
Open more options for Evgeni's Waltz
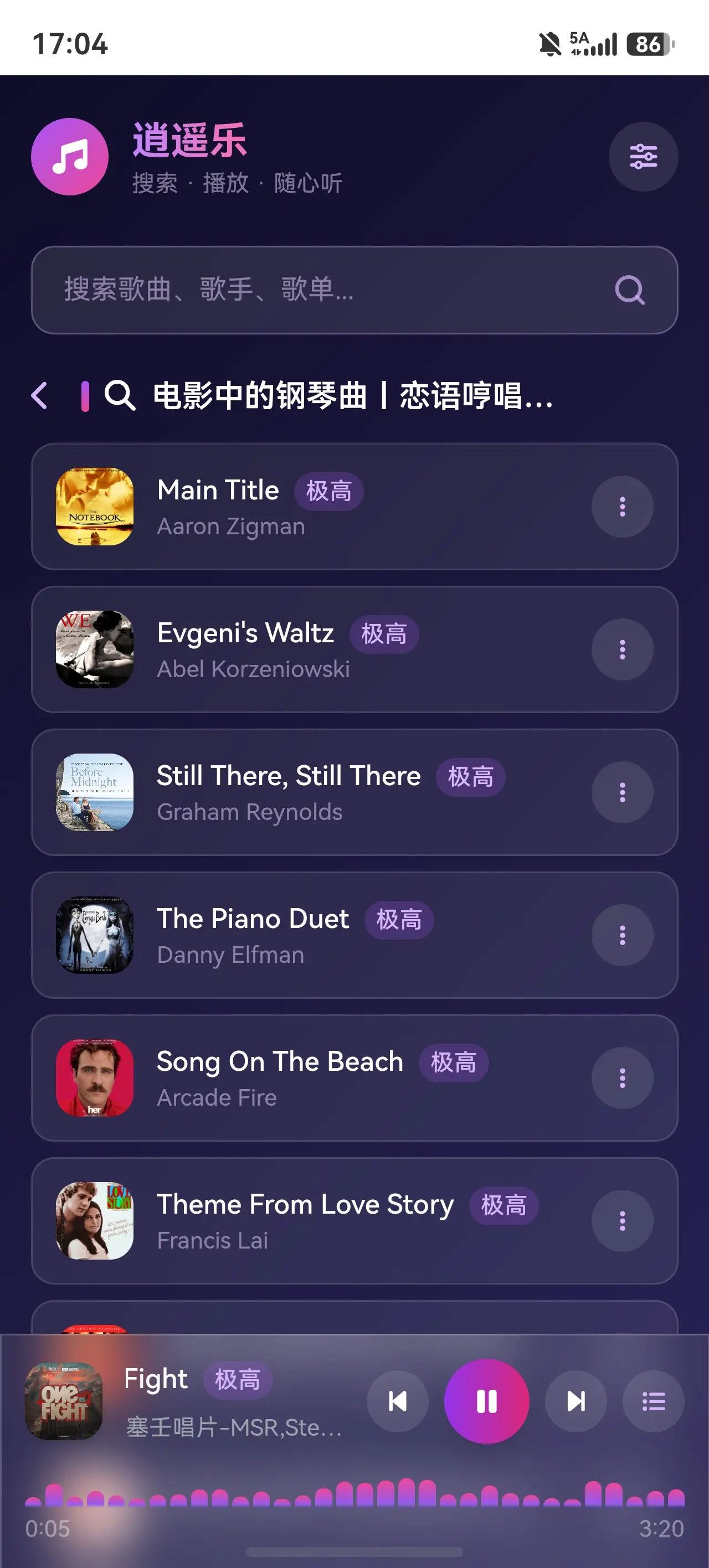(622, 649)
